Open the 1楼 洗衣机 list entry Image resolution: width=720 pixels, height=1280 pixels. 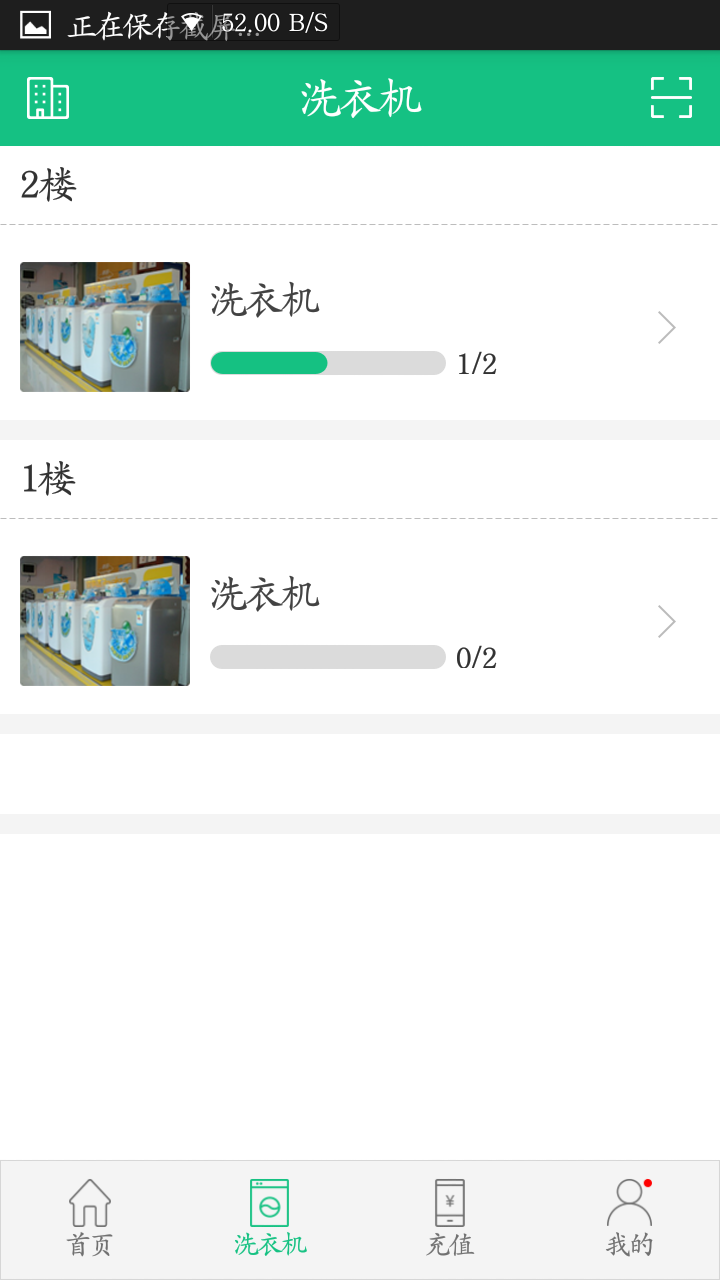[x=360, y=621]
